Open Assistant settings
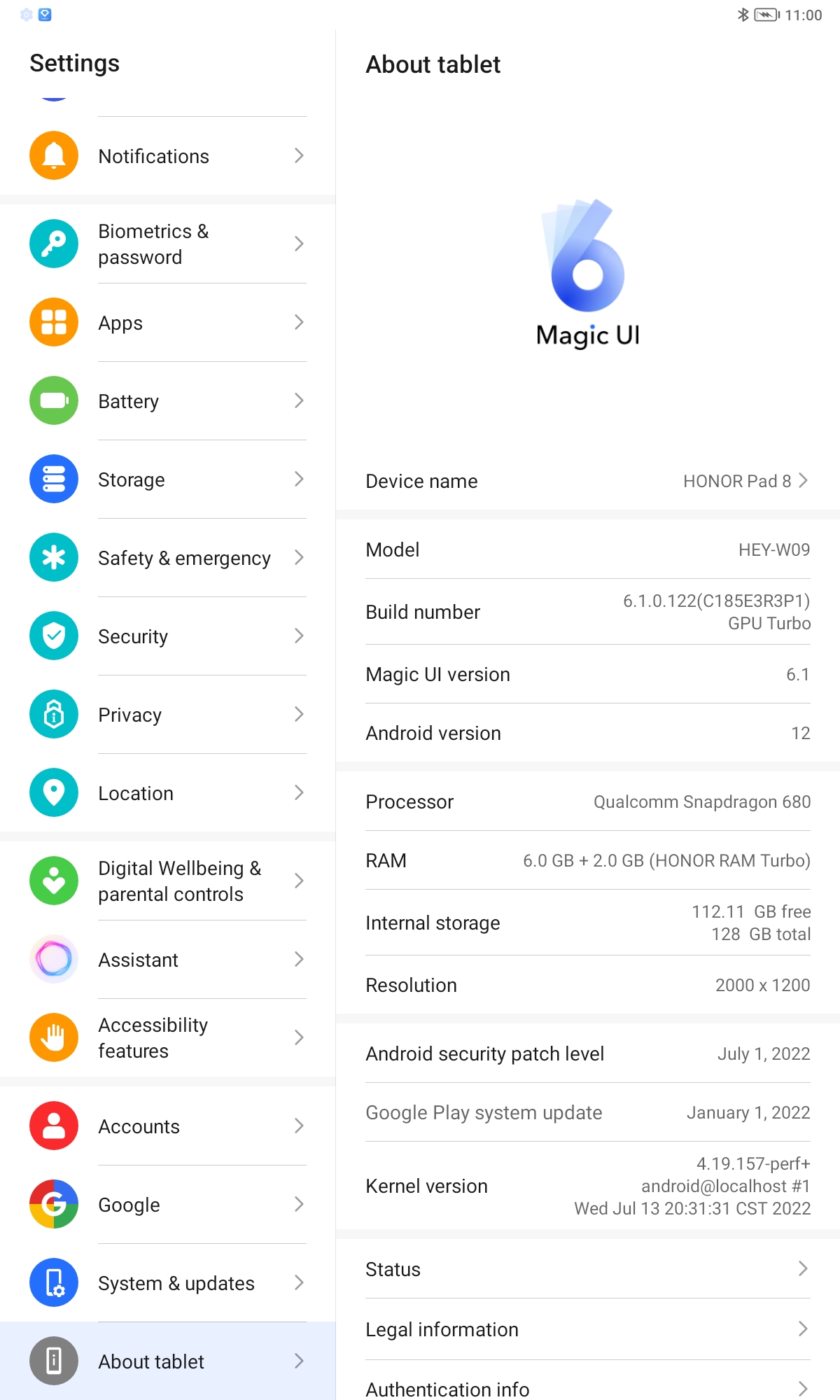Viewport: 840px width, 1400px height. 168,960
